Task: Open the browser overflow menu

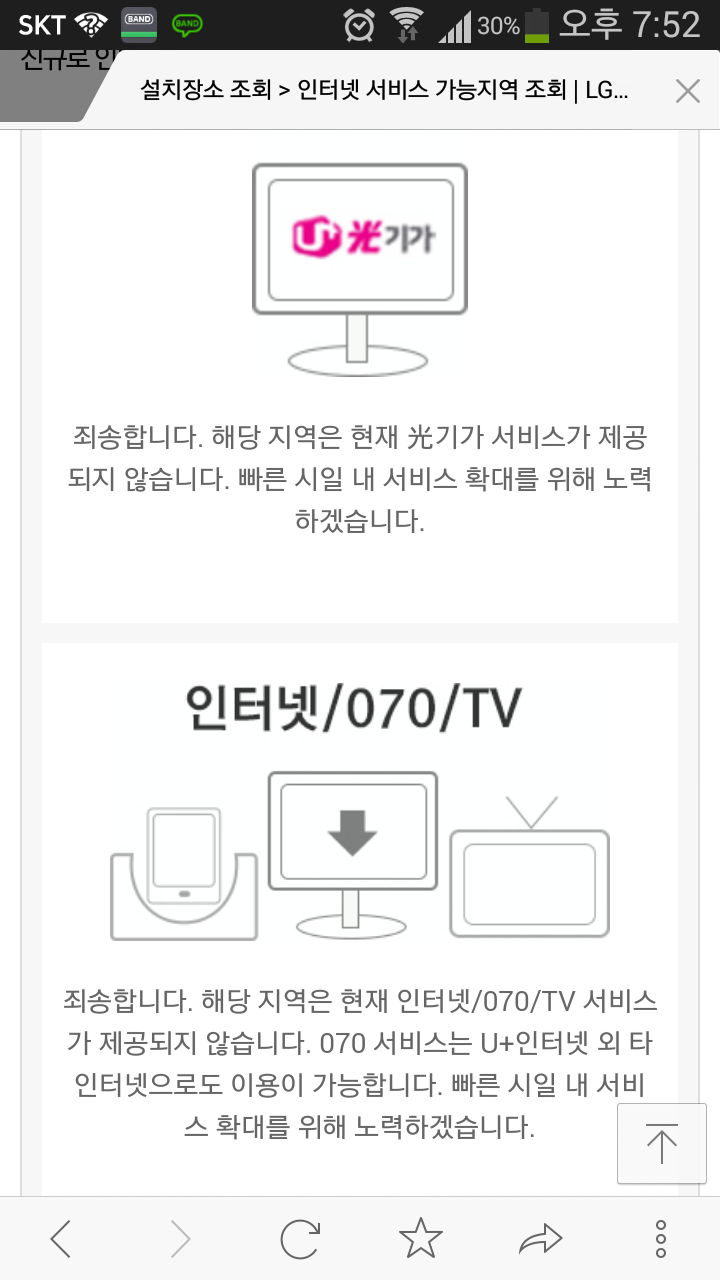Action: point(660,1239)
